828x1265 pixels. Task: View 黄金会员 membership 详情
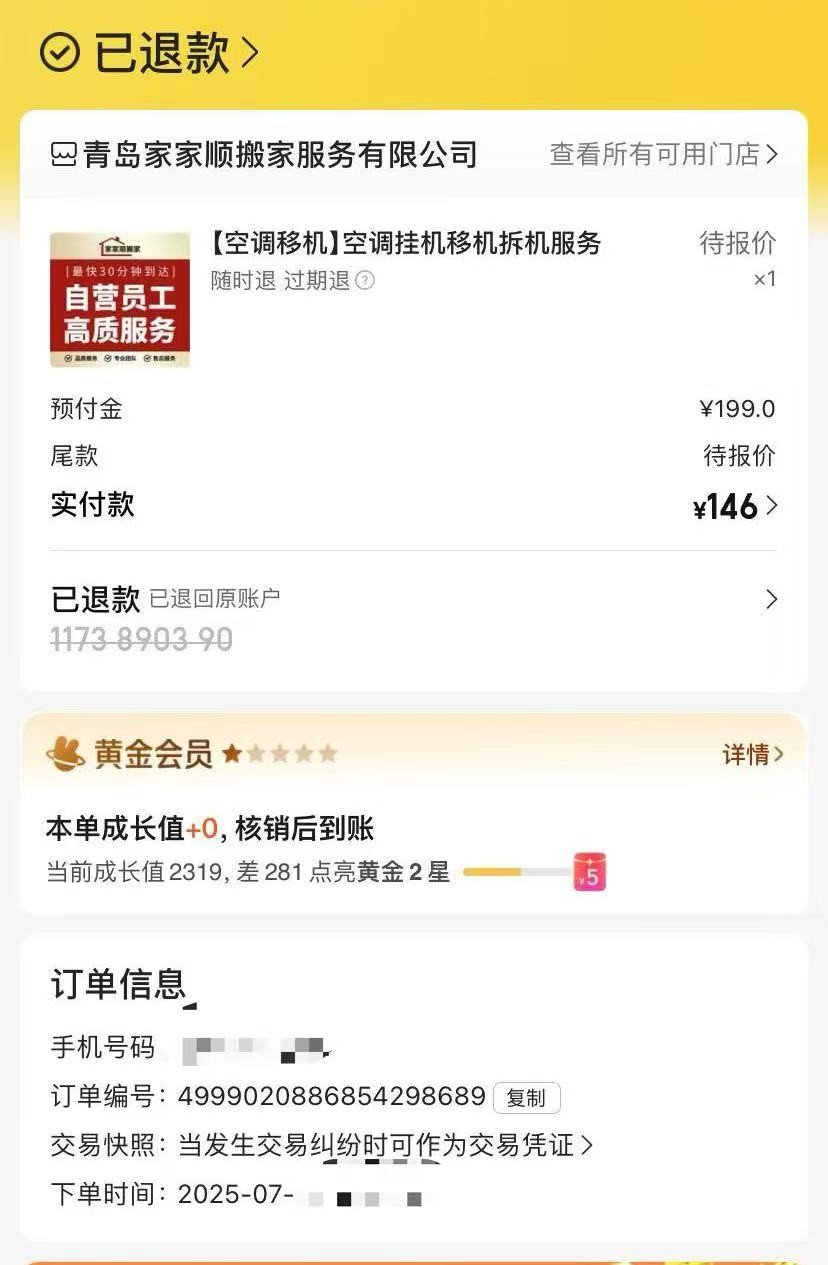tap(752, 755)
